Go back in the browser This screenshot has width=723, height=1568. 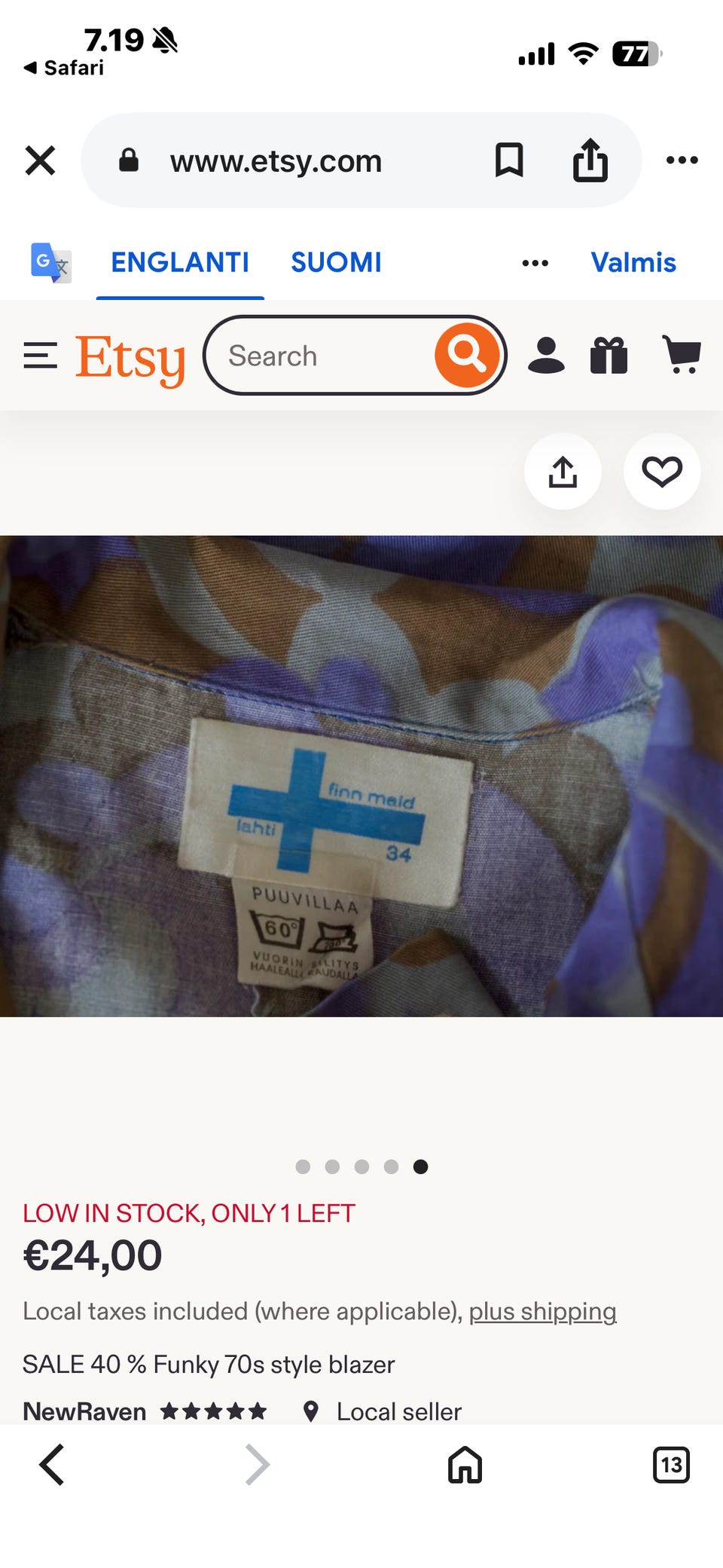(x=51, y=1465)
